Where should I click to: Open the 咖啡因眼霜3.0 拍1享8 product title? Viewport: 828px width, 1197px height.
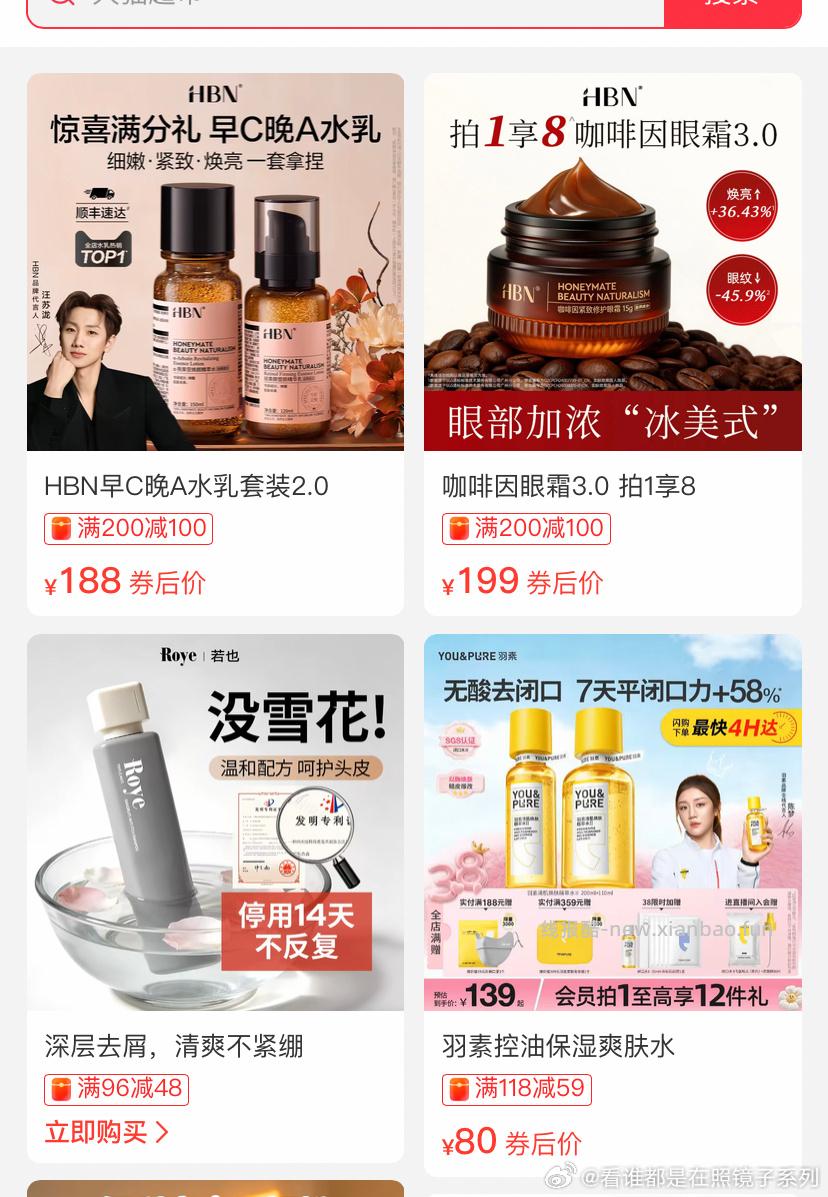[x=568, y=487]
